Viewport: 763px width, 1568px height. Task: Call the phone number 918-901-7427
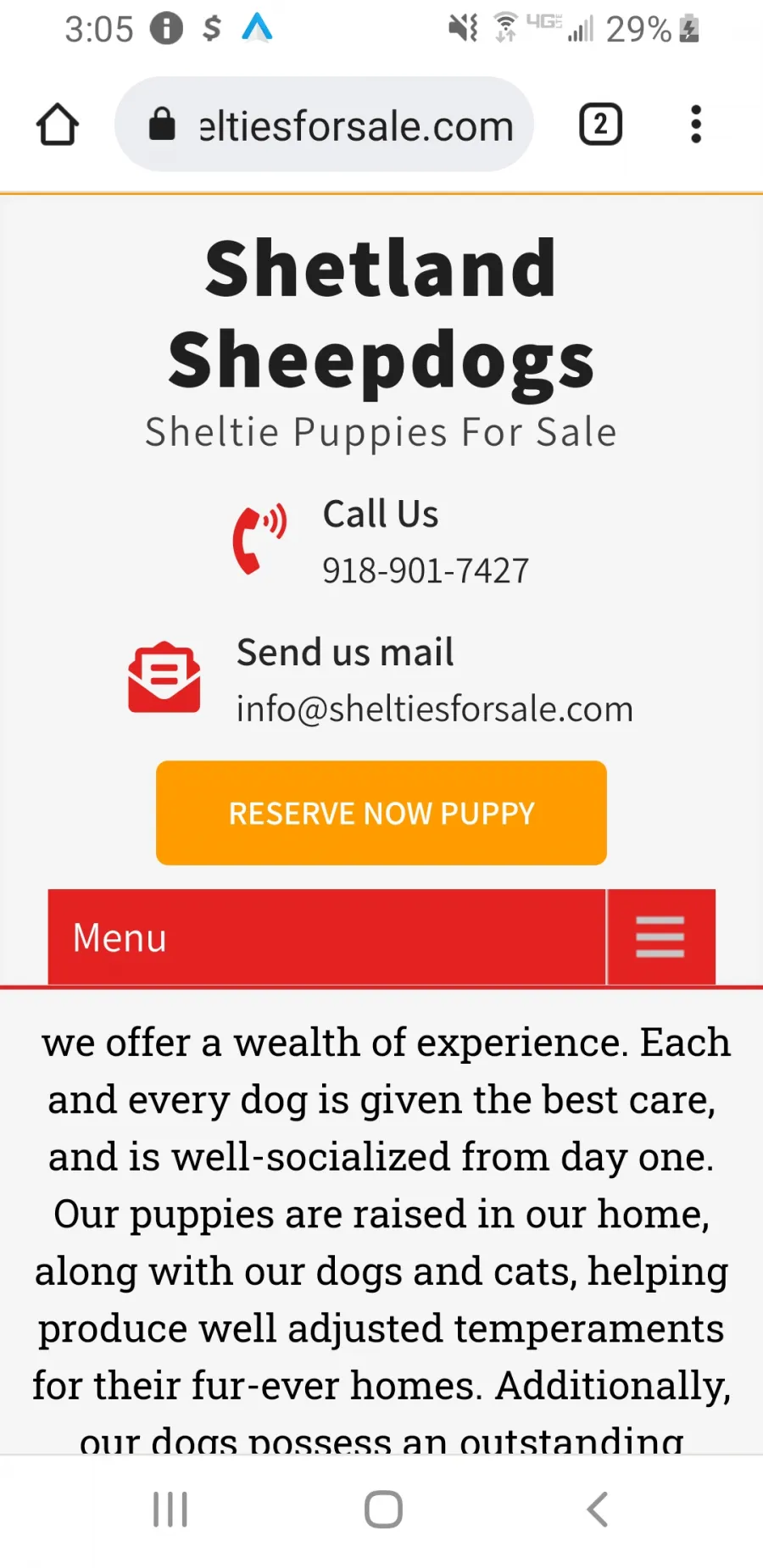point(426,570)
